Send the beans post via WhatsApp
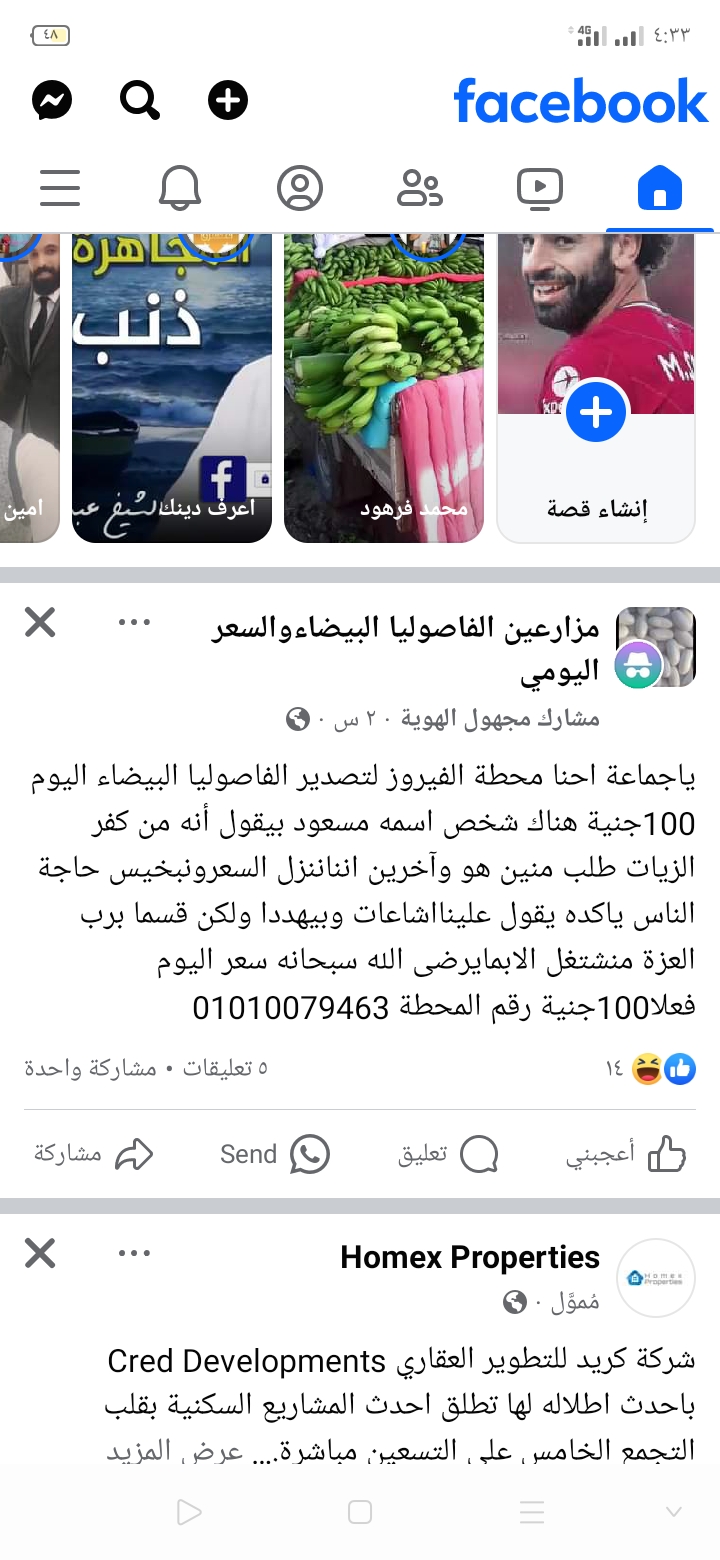This screenshot has width=720, height=1560. tap(275, 1155)
